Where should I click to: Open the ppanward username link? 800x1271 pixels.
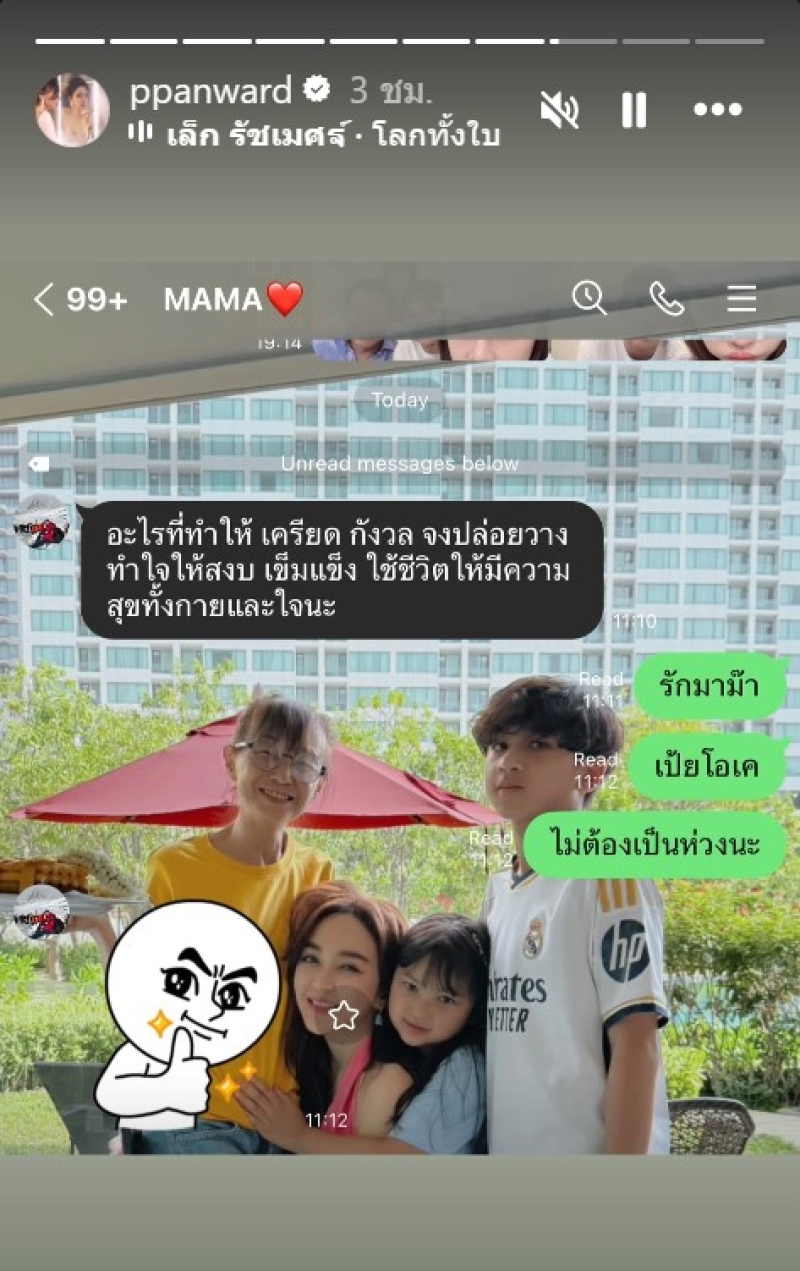[x=211, y=91]
